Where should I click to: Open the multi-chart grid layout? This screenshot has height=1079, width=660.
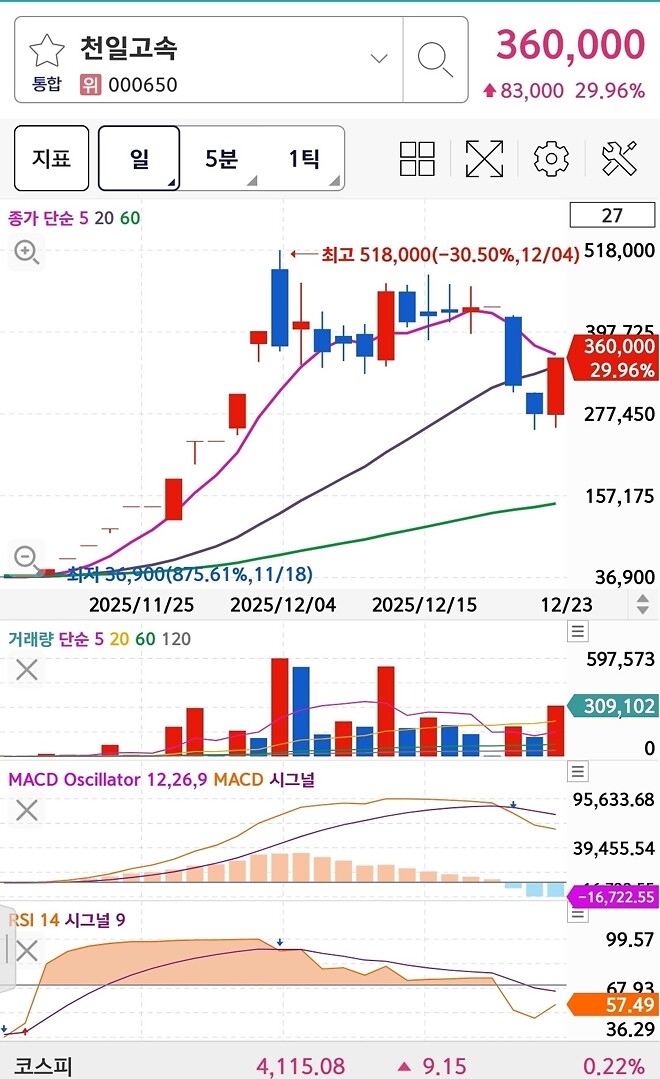point(417,158)
